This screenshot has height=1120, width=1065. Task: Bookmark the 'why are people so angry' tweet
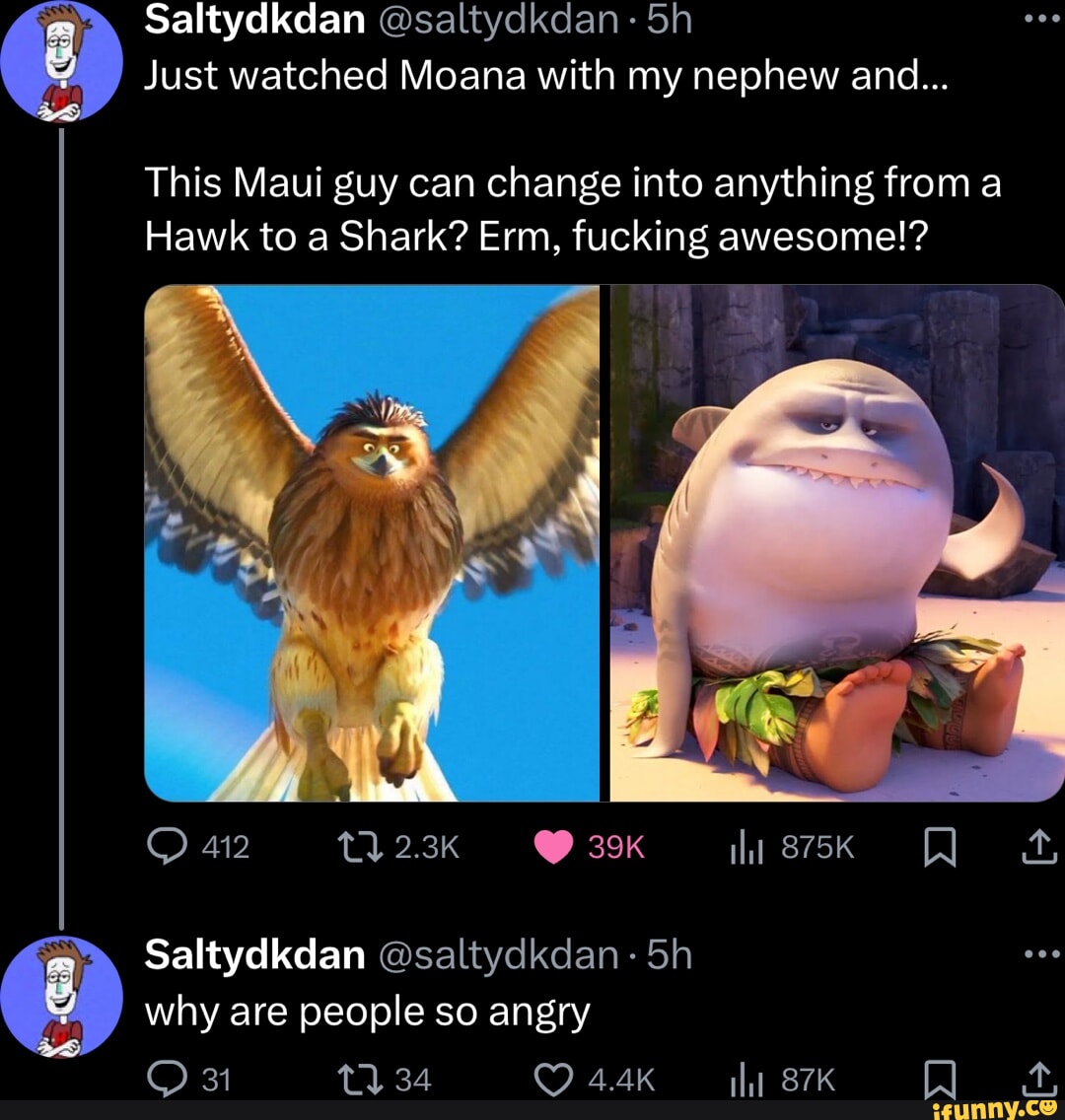[x=937, y=1080]
